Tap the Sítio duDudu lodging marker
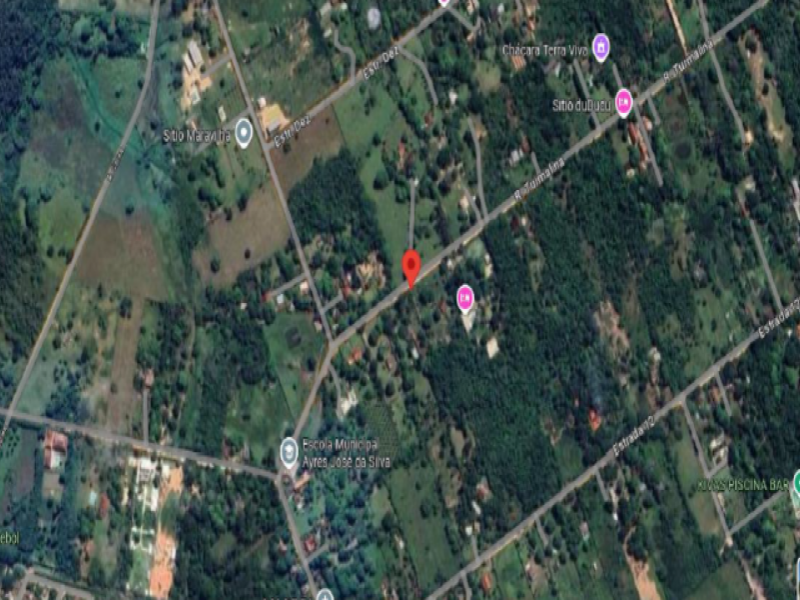Image resolution: width=800 pixels, height=600 pixels. coord(623,103)
